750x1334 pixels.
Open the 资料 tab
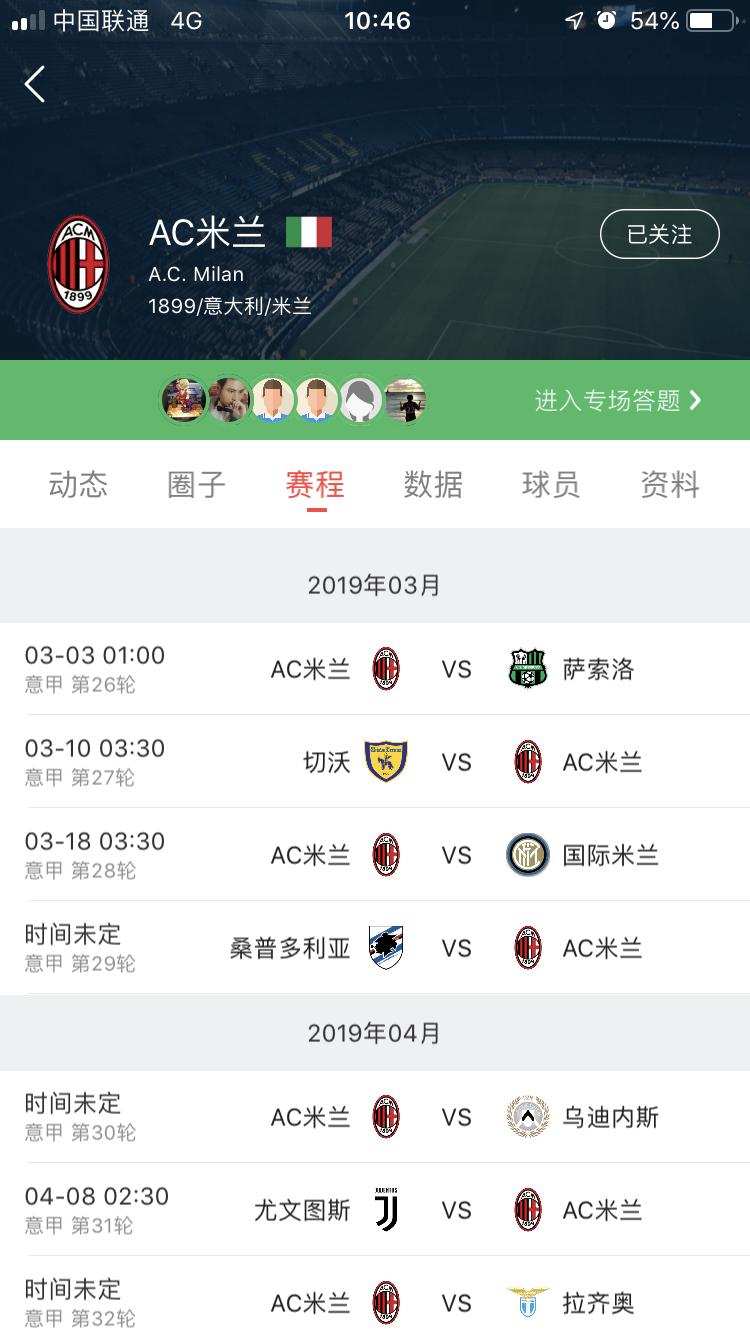pyautogui.click(x=670, y=485)
